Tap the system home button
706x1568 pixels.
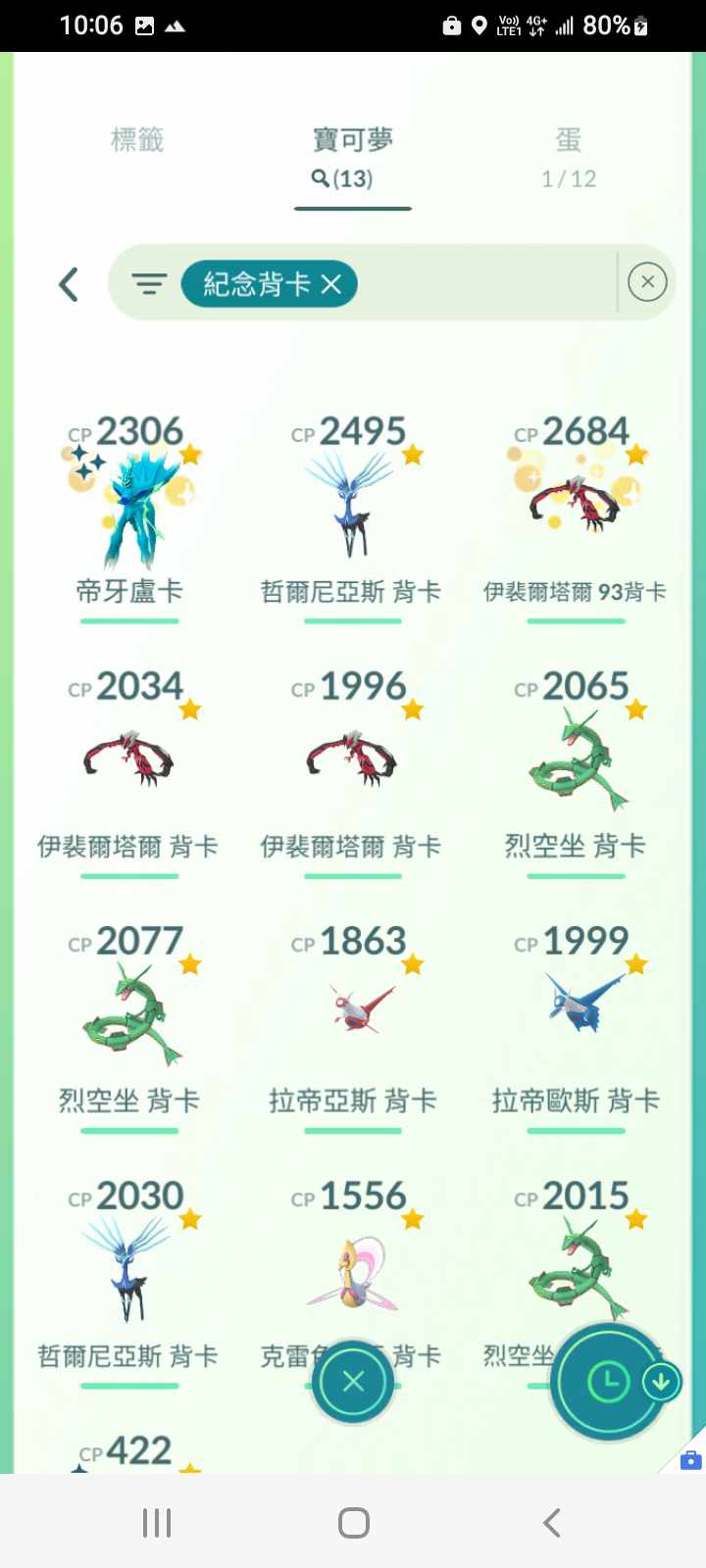click(x=353, y=1522)
